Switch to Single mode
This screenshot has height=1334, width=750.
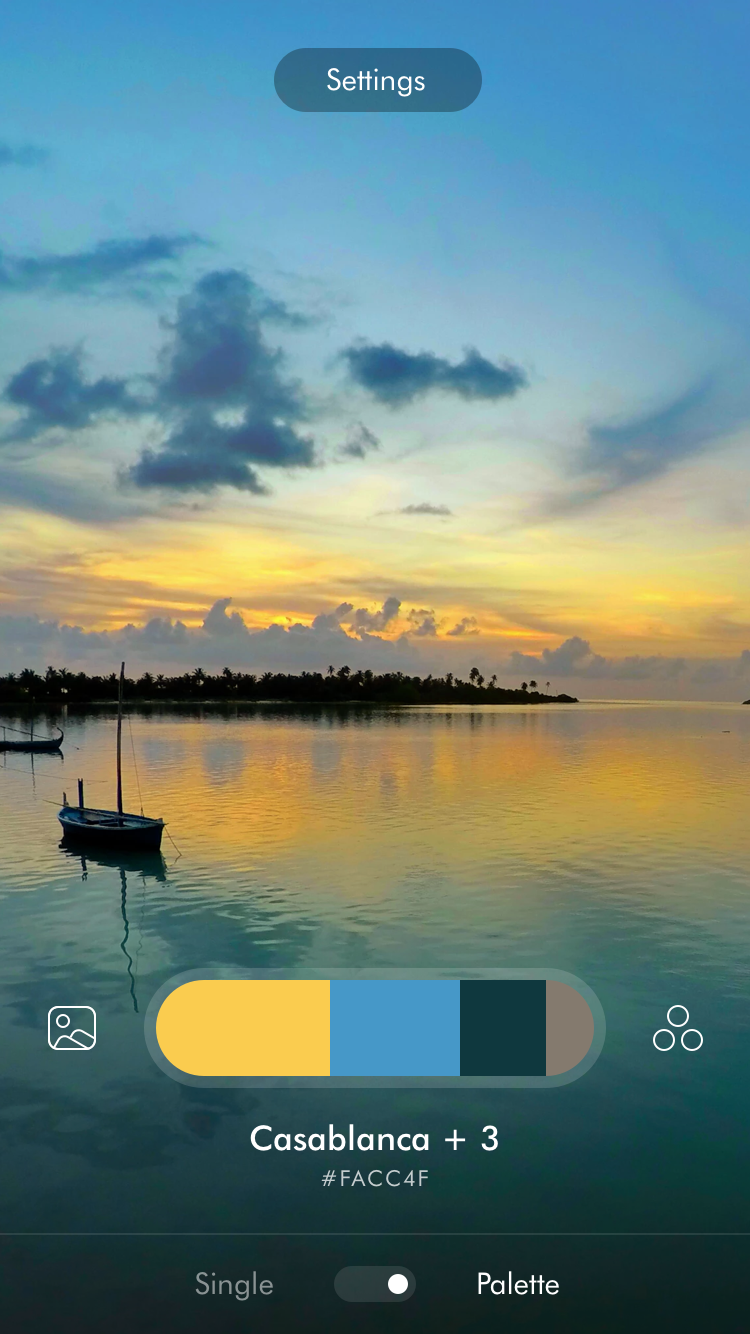point(234,1284)
